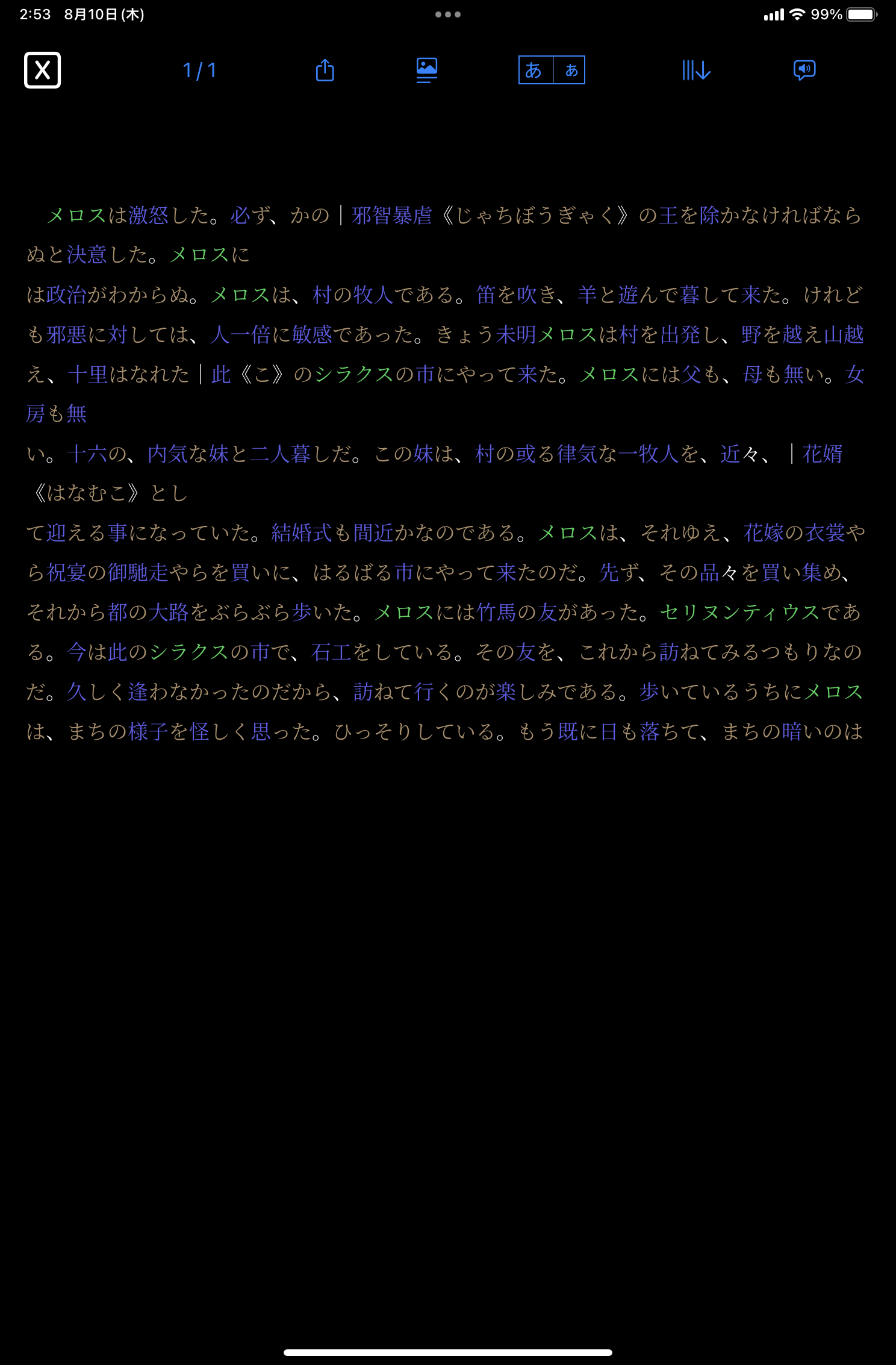Open the share sheet

pyautogui.click(x=325, y=70)
